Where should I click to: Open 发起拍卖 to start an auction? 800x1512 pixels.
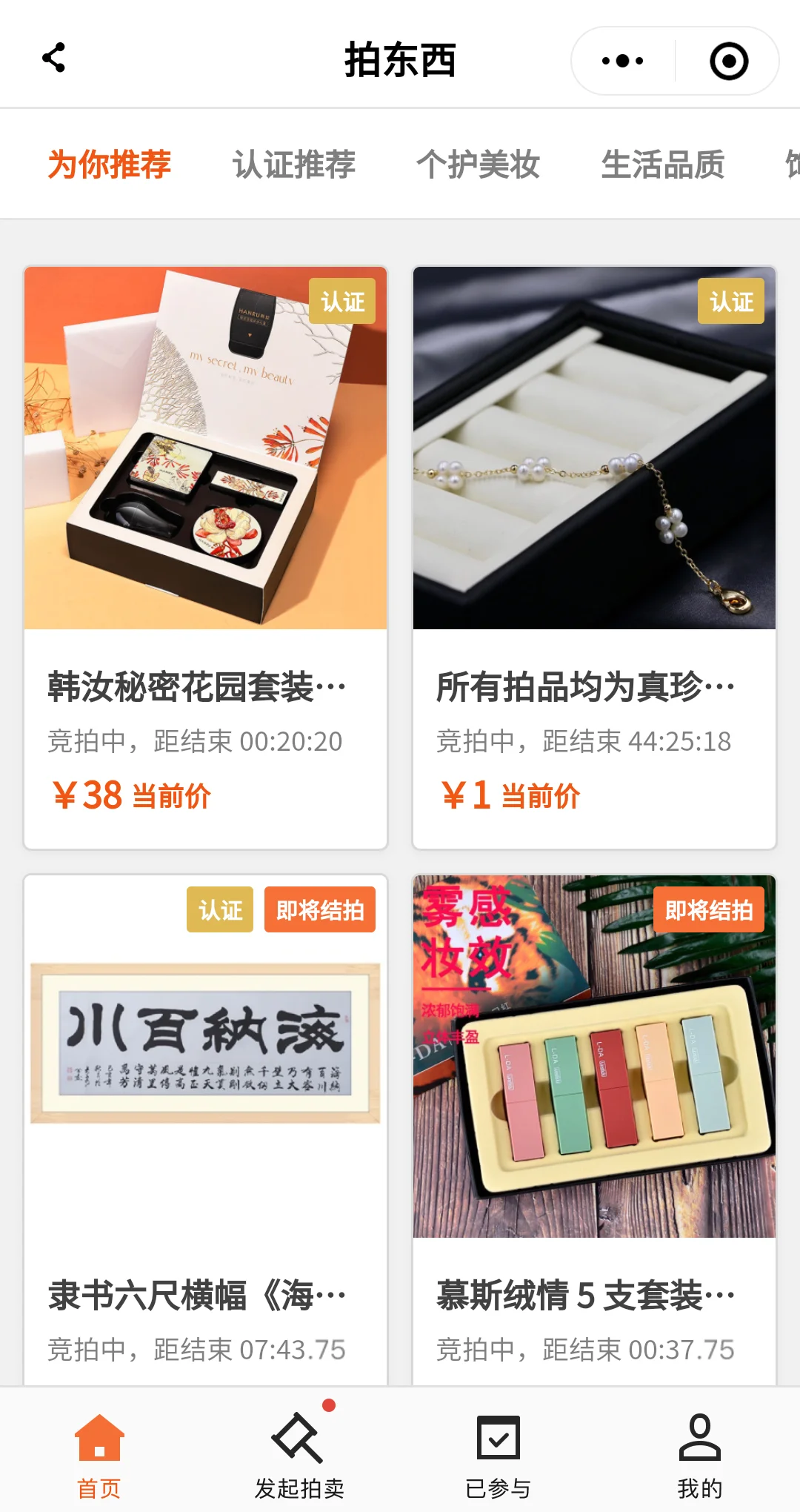pyautogui.click(x=299, y=1454)
